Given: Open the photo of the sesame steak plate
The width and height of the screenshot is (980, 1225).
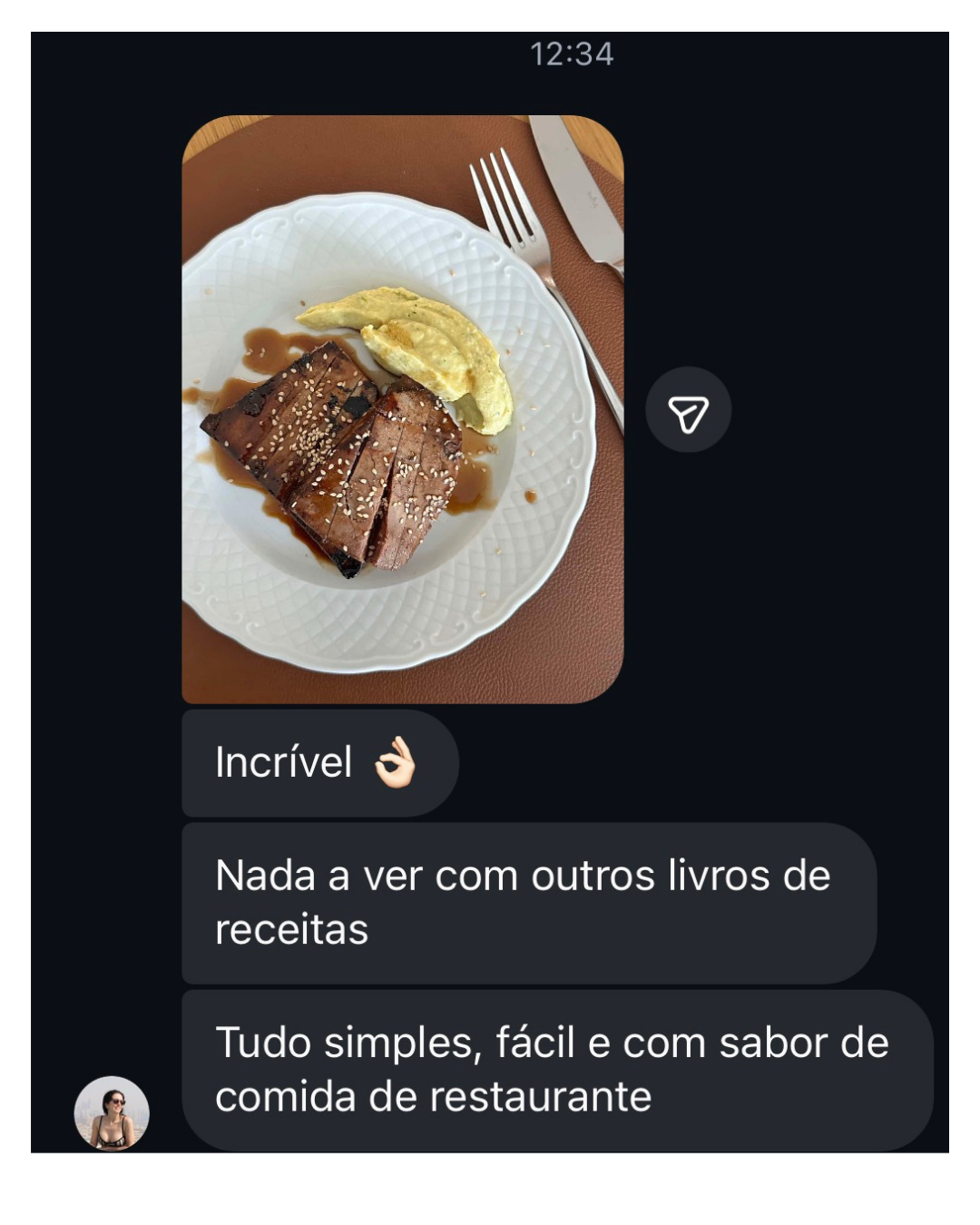Looking at the screenshot, I should point(402,409).
